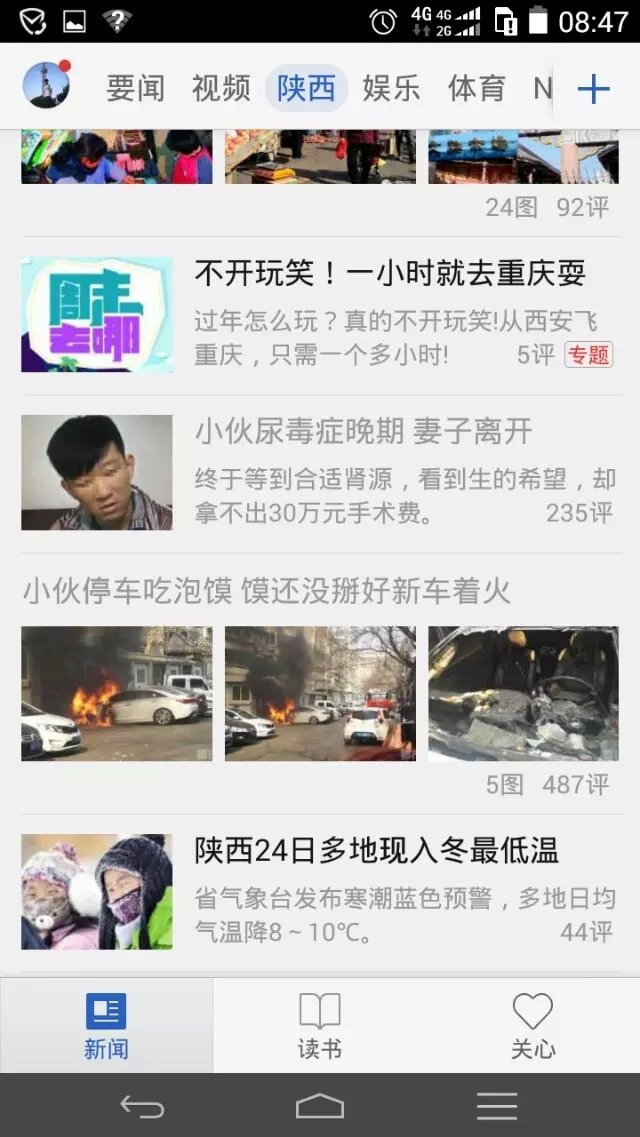This screenshot has width=640, height=1137.
Task: Open article 陕西24日多地现入冬最低温
Action: [376, 851]
